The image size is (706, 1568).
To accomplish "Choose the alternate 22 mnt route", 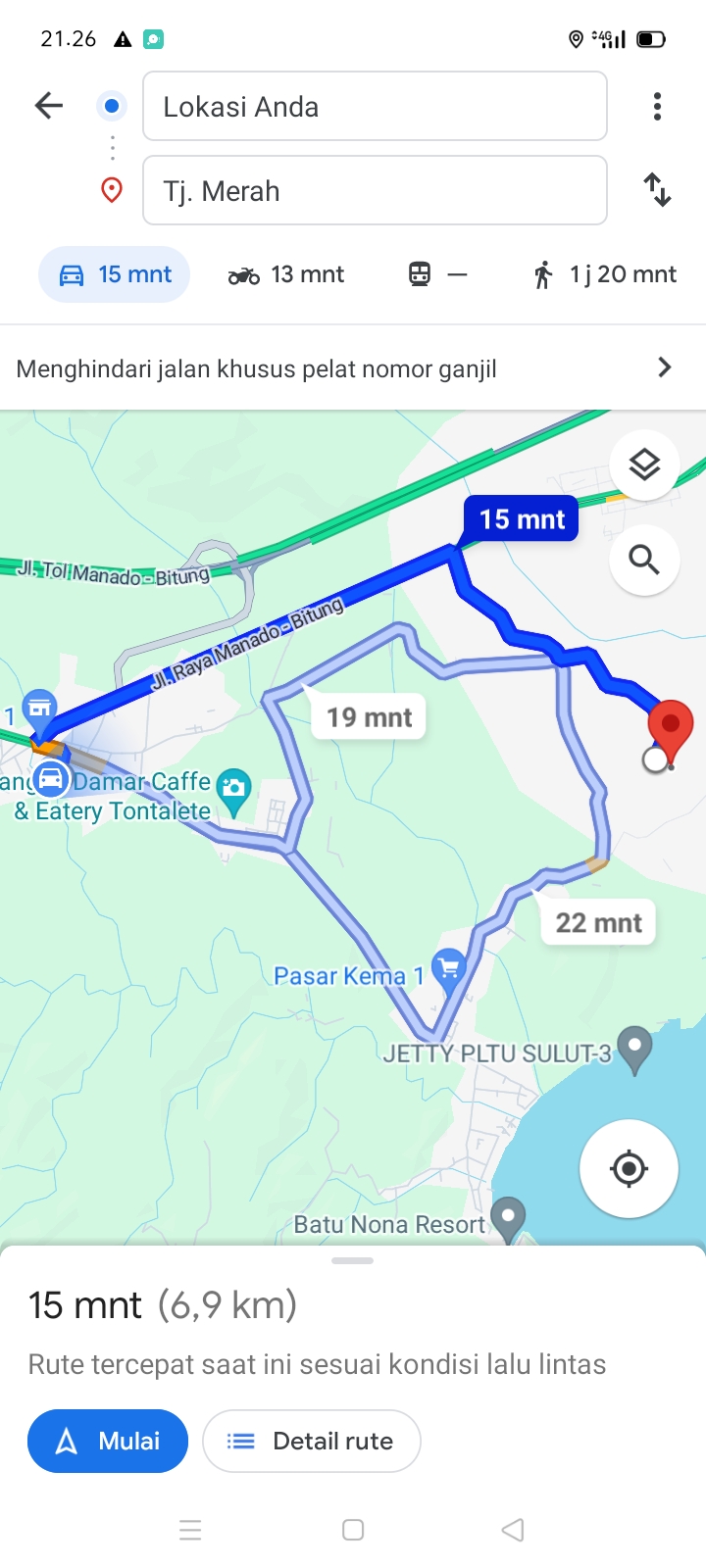I will click(x=598, y=922).
